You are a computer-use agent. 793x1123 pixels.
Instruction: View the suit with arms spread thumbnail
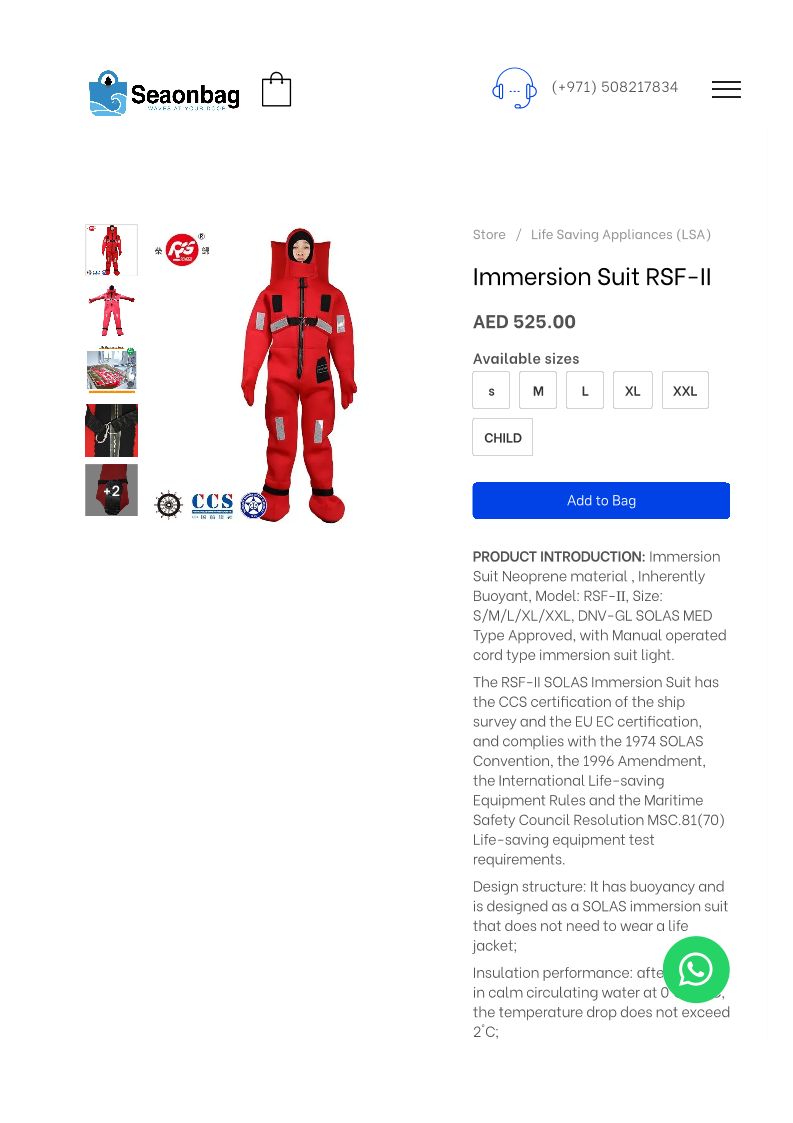coord(111,310)
